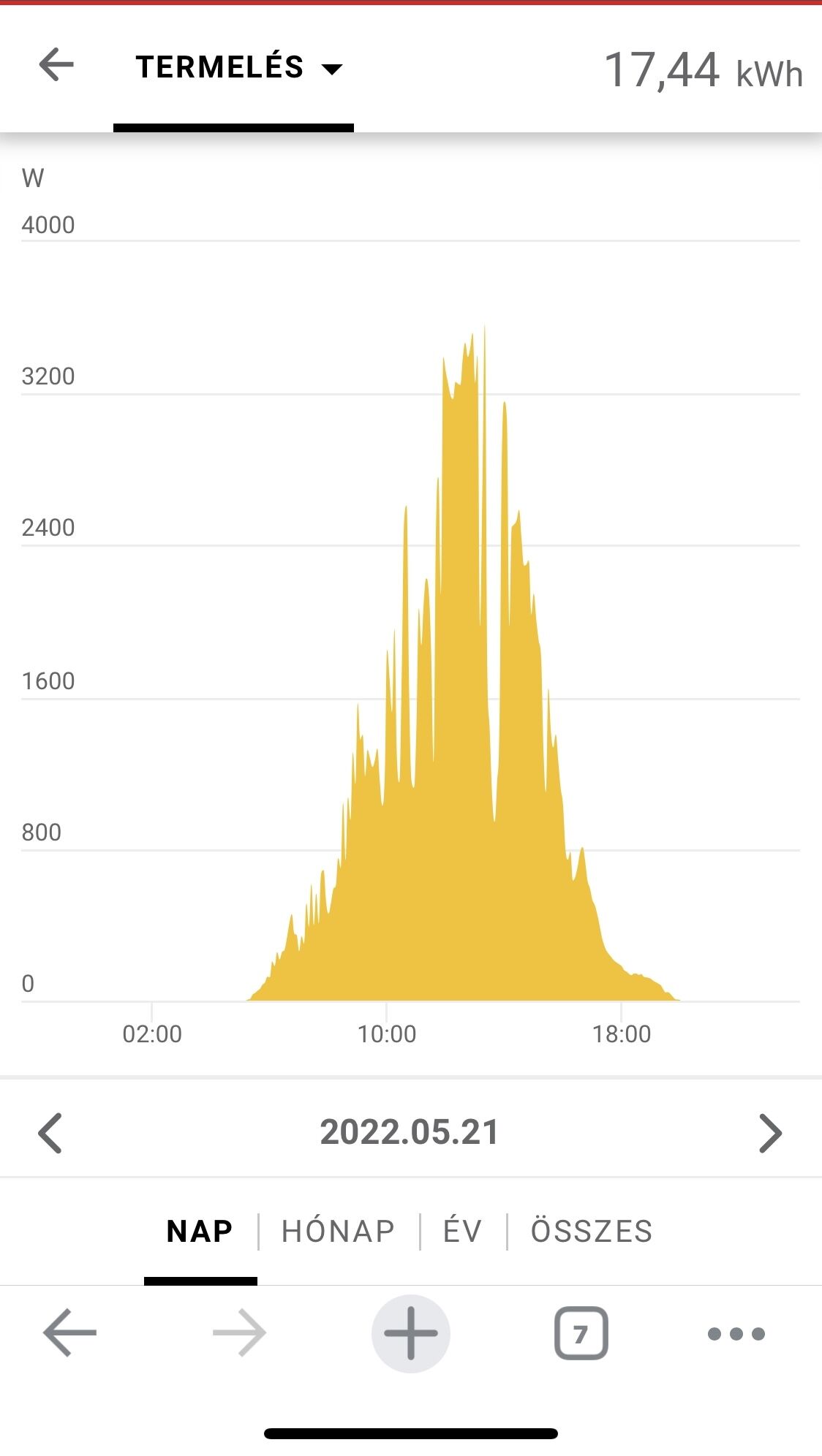
Task: Advance to the next day after 2022.05.21
Action: [770, 1133]
